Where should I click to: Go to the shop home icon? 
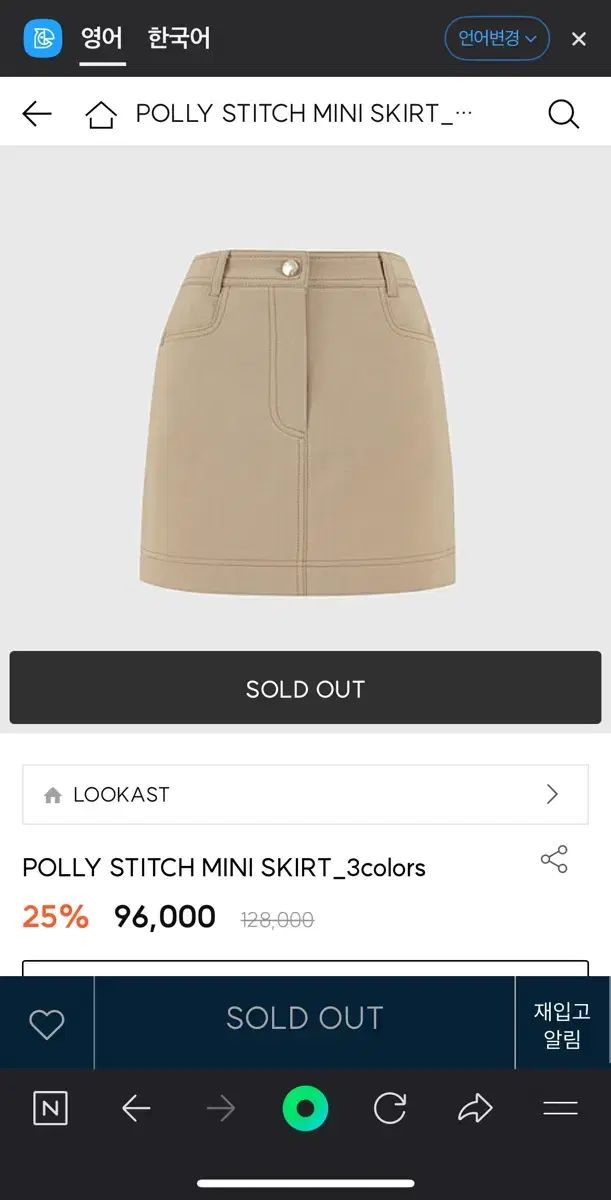pyautogui.click(x=101, y=114)
